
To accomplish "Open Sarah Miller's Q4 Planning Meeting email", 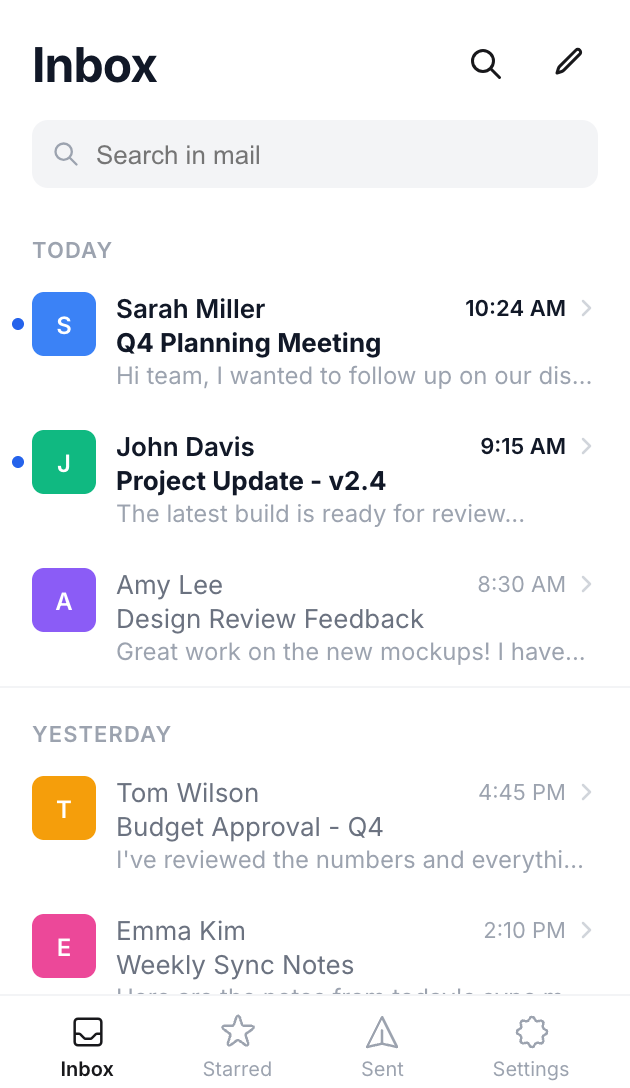I will tap(340, 343).
